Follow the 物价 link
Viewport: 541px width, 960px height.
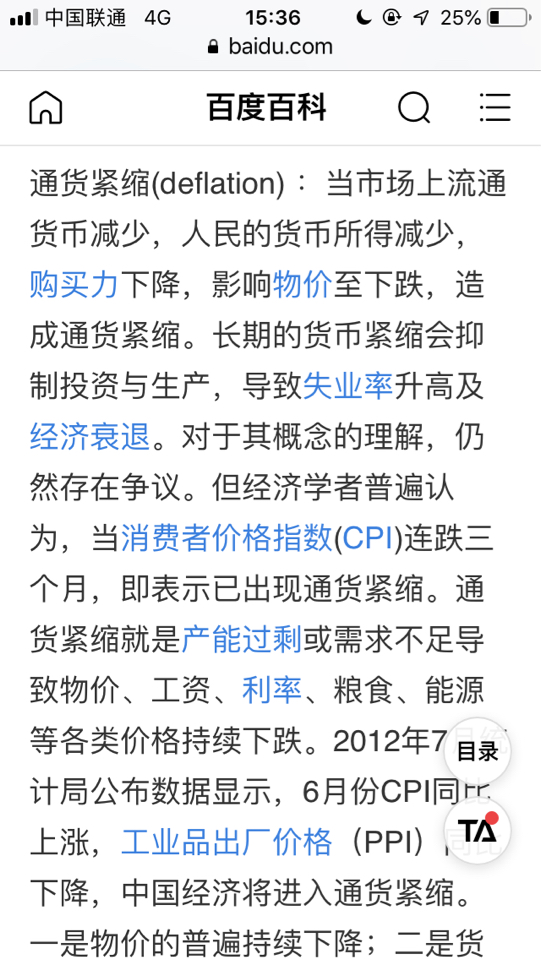302,285
